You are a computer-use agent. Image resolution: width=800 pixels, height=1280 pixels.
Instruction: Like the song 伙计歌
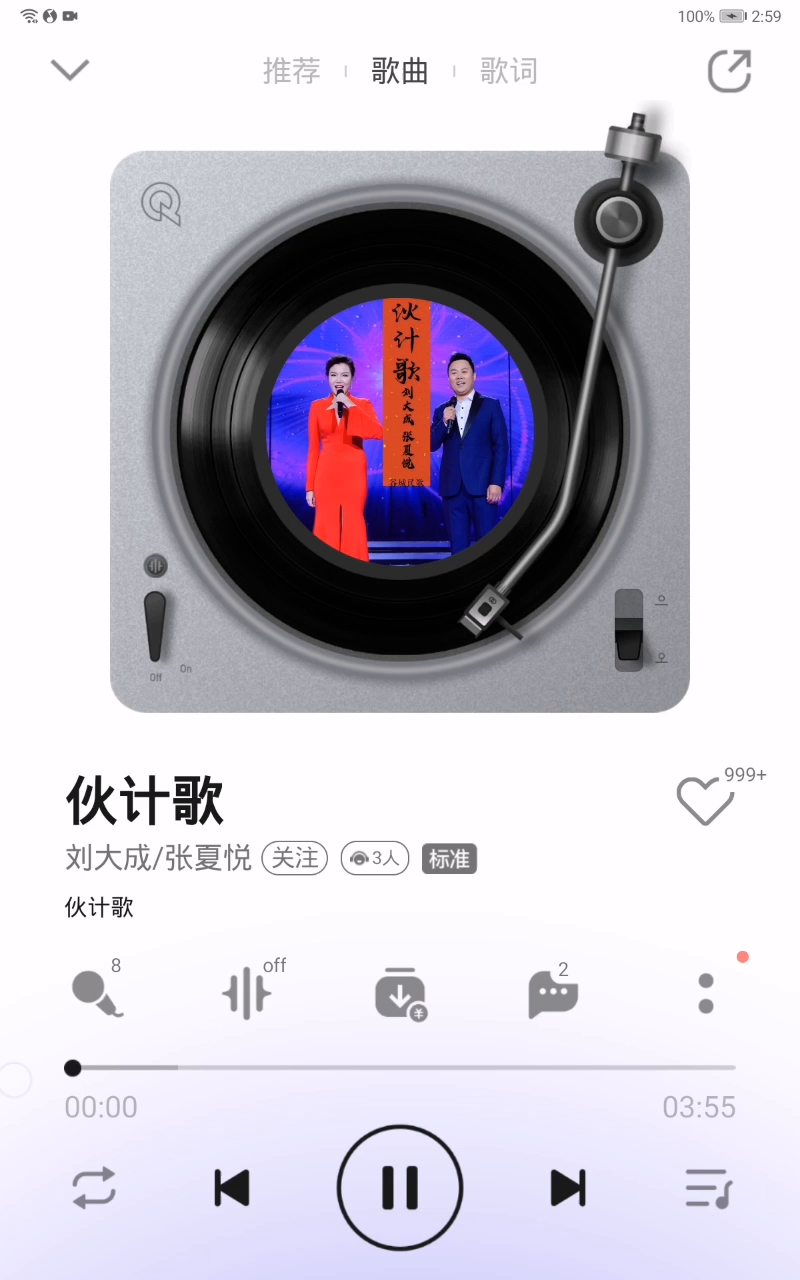point(705,801)
